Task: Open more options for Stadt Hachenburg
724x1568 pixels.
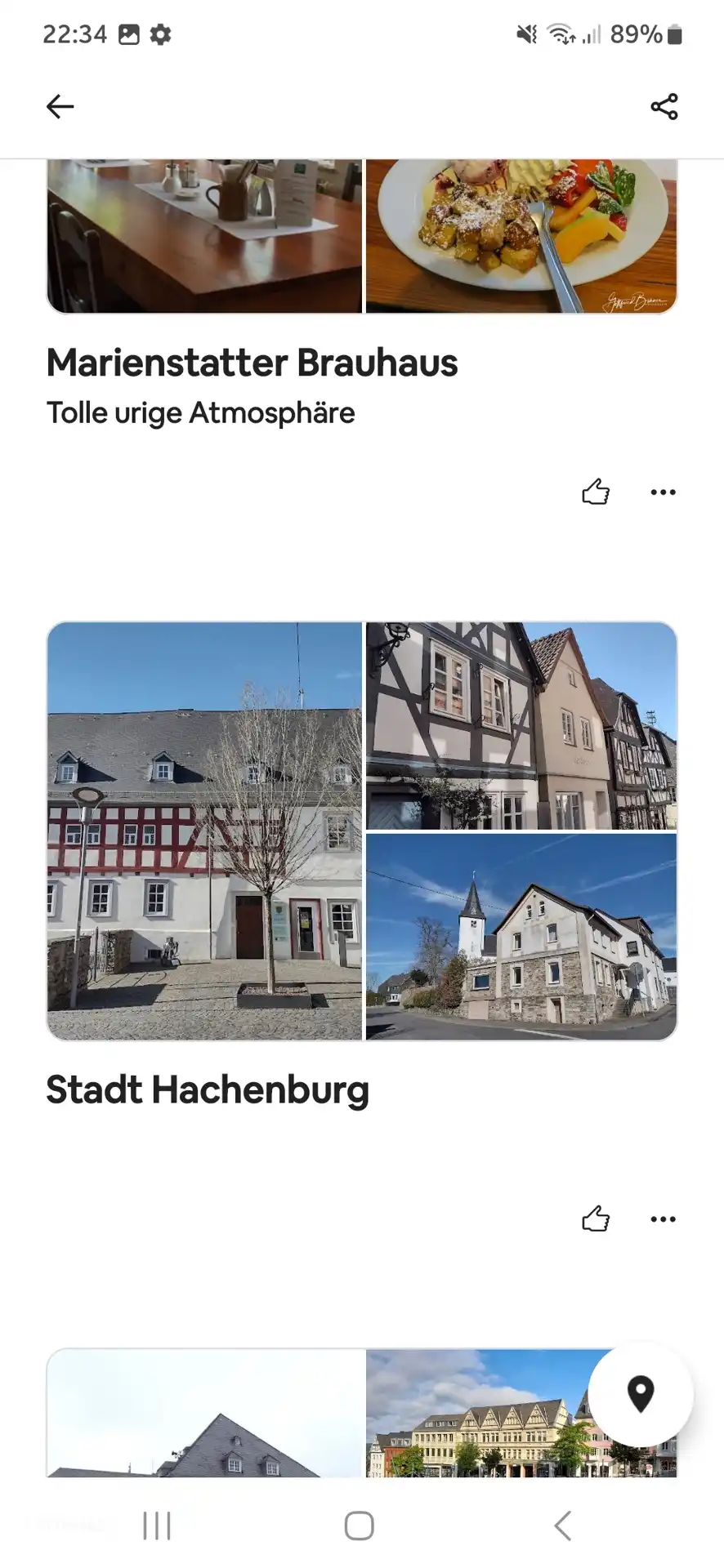Action: tap(663, 1218)
